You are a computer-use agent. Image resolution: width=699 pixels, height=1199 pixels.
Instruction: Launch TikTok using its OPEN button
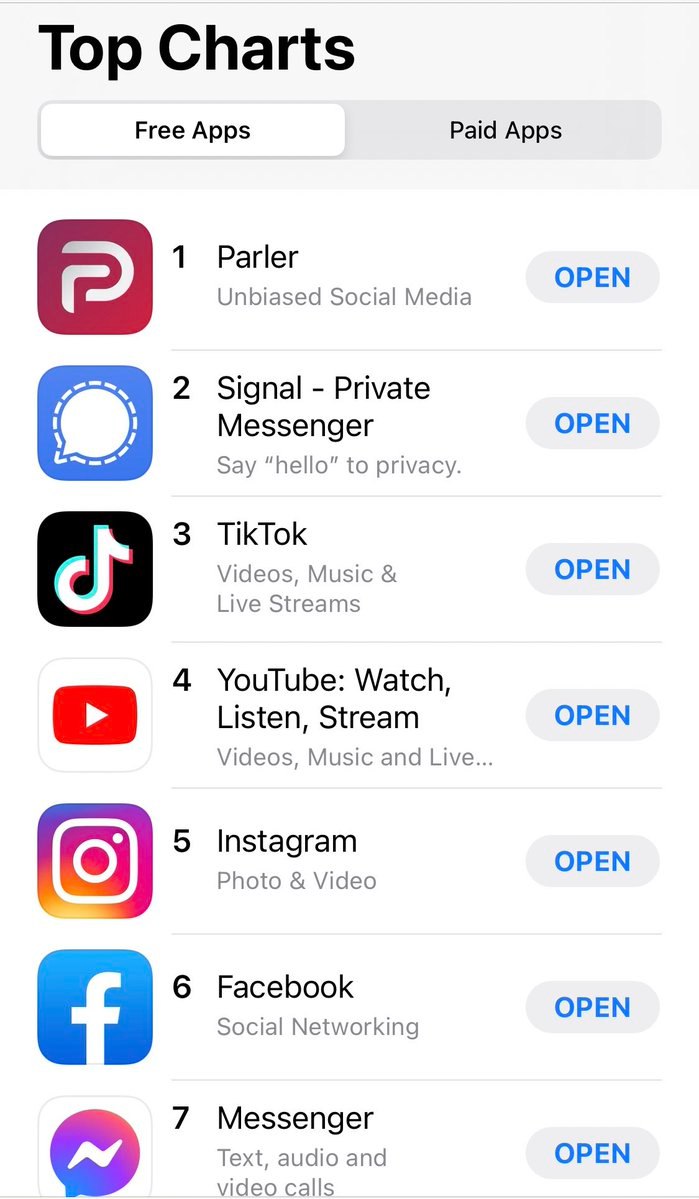click(592, 569)
